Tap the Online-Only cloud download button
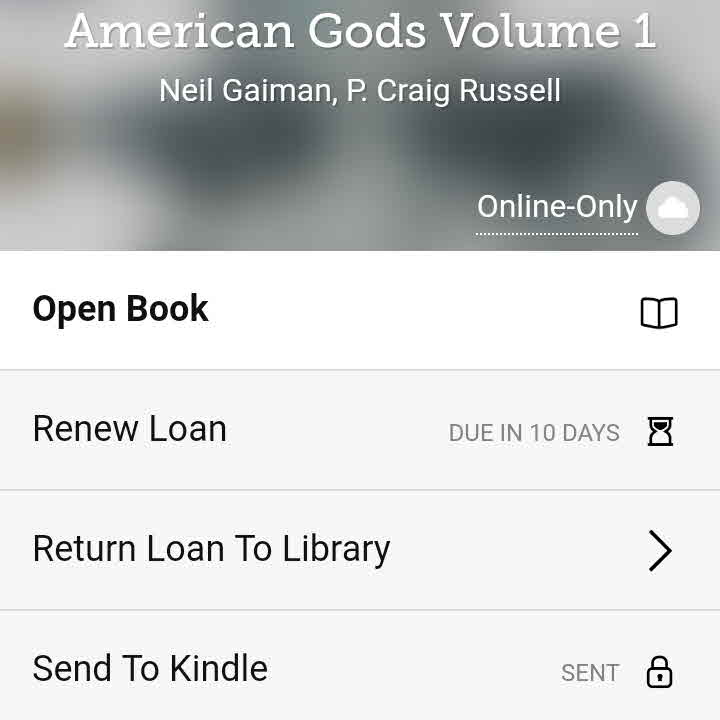Viewport: 720px width, 720px height. click(x=672, y=208)
